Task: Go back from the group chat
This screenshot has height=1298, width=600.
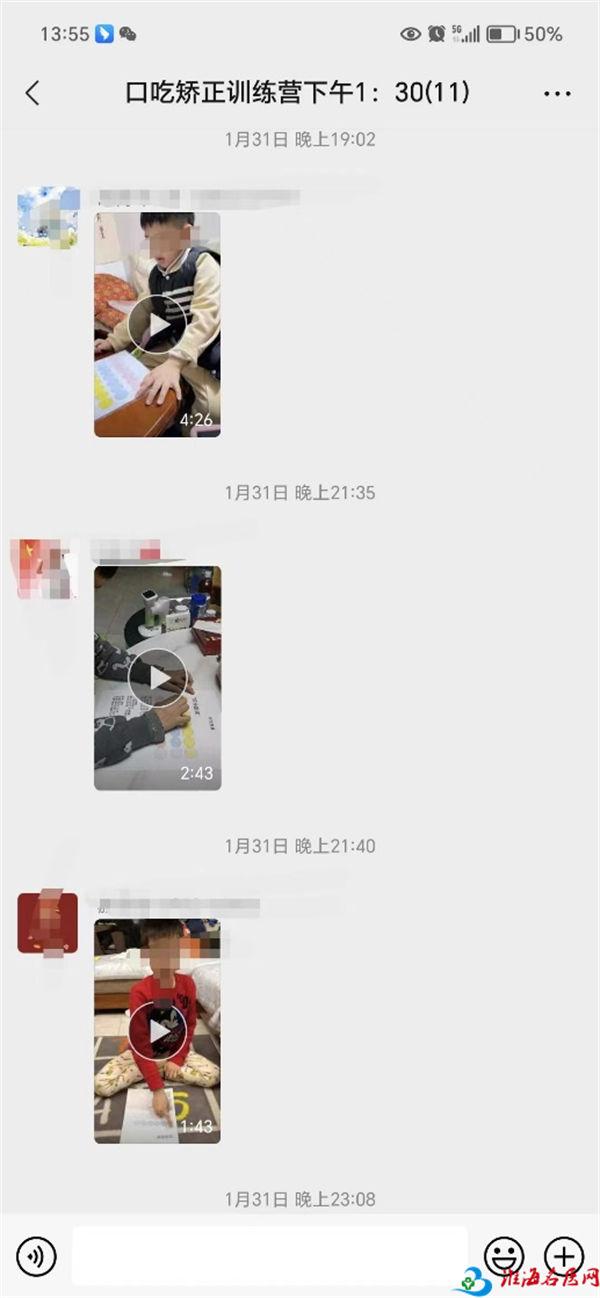Action: pyautogui.click(x=32, y=93)
